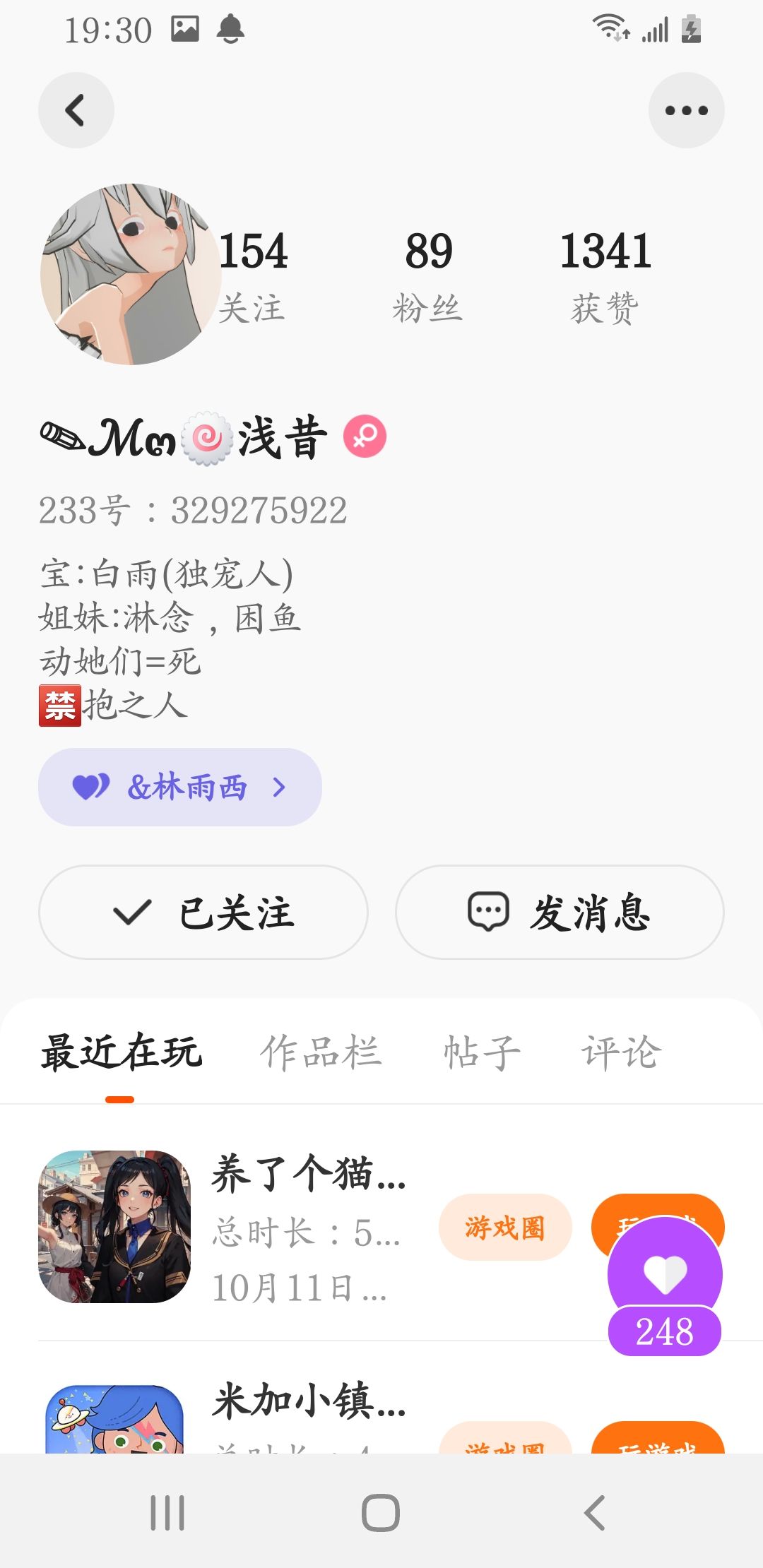The height and width of the screenshot is (1568, 763).
Task: Open the &林雨西 relationship chip
Action: (x=180, y=787)
